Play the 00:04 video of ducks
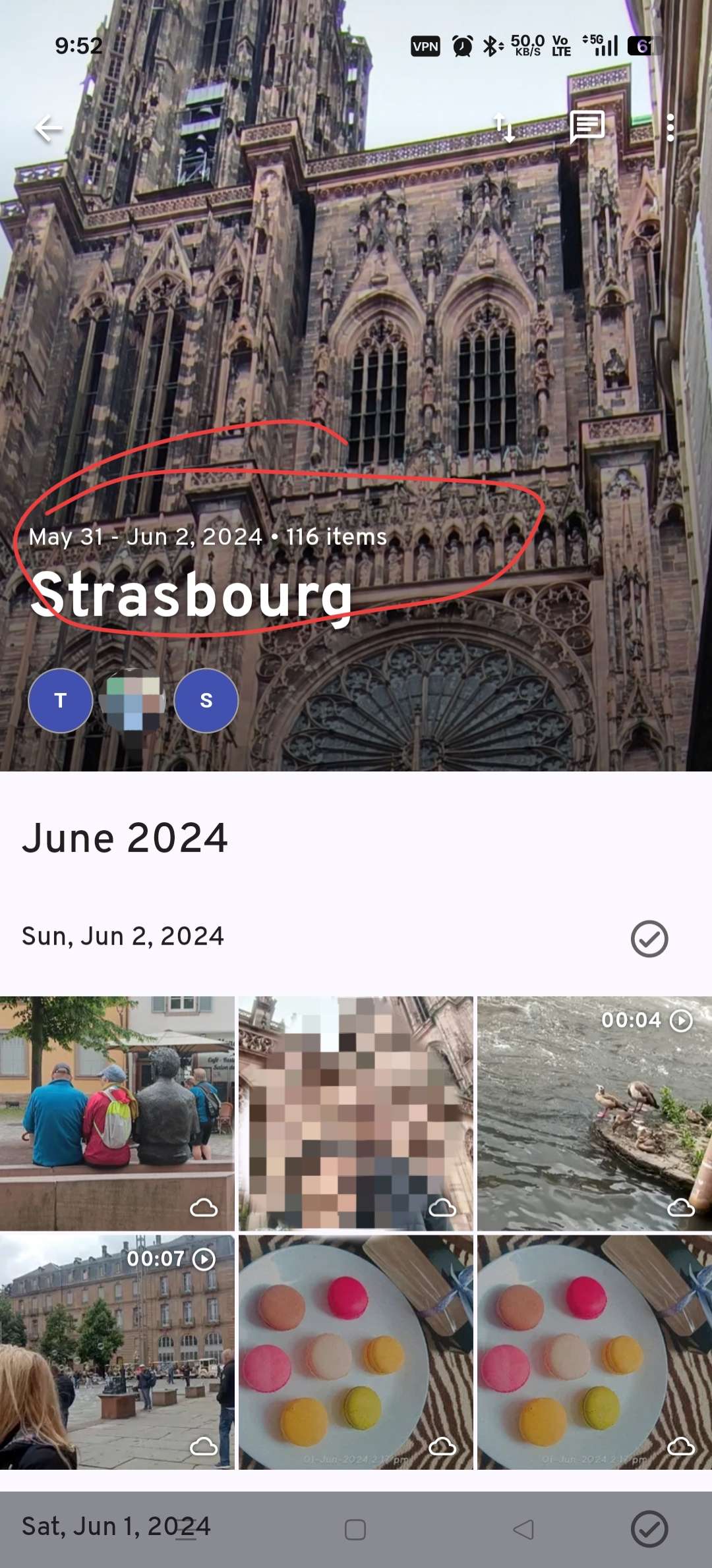The width and height of the screenshot is (712, 1568). tap(595, 1113)
